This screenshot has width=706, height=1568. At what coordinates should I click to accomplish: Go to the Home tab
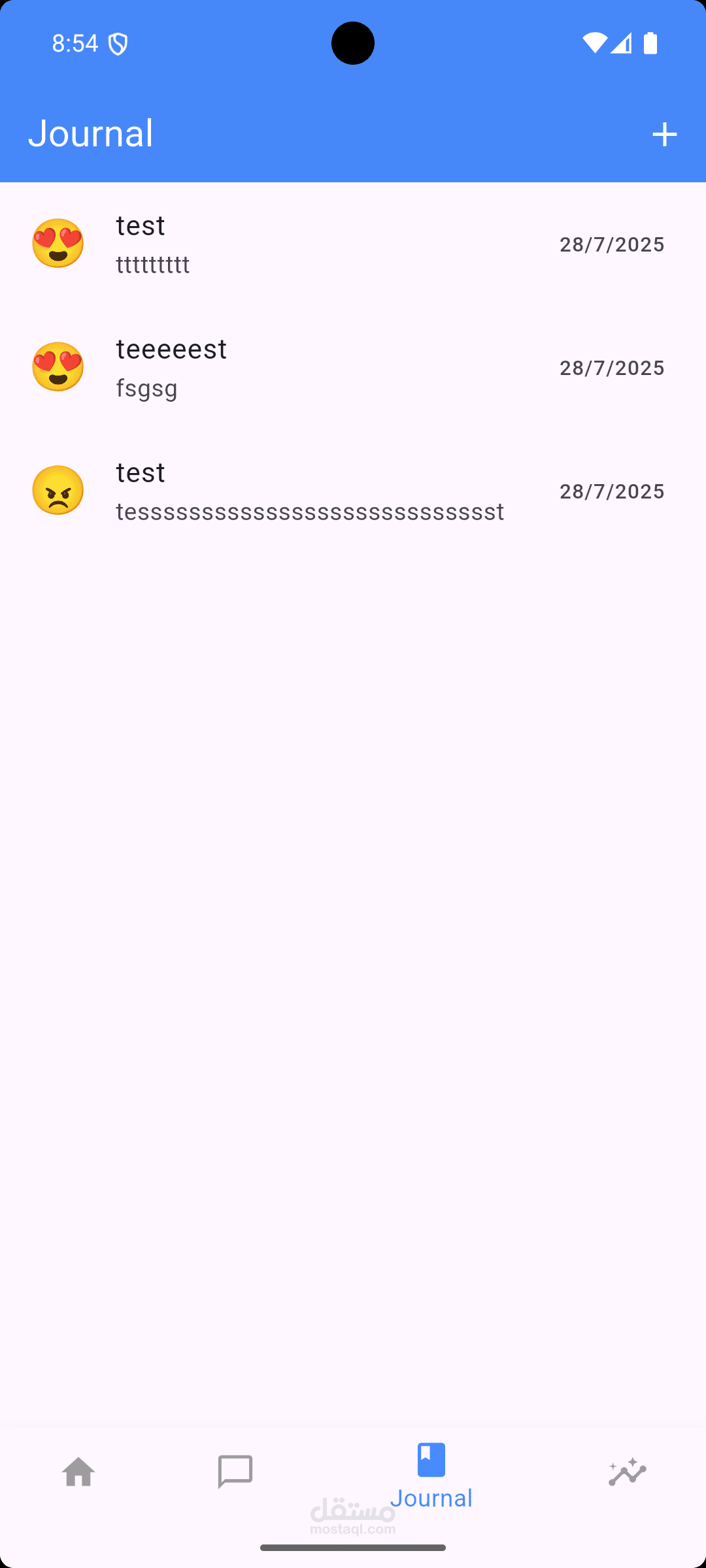(78, 1473)
